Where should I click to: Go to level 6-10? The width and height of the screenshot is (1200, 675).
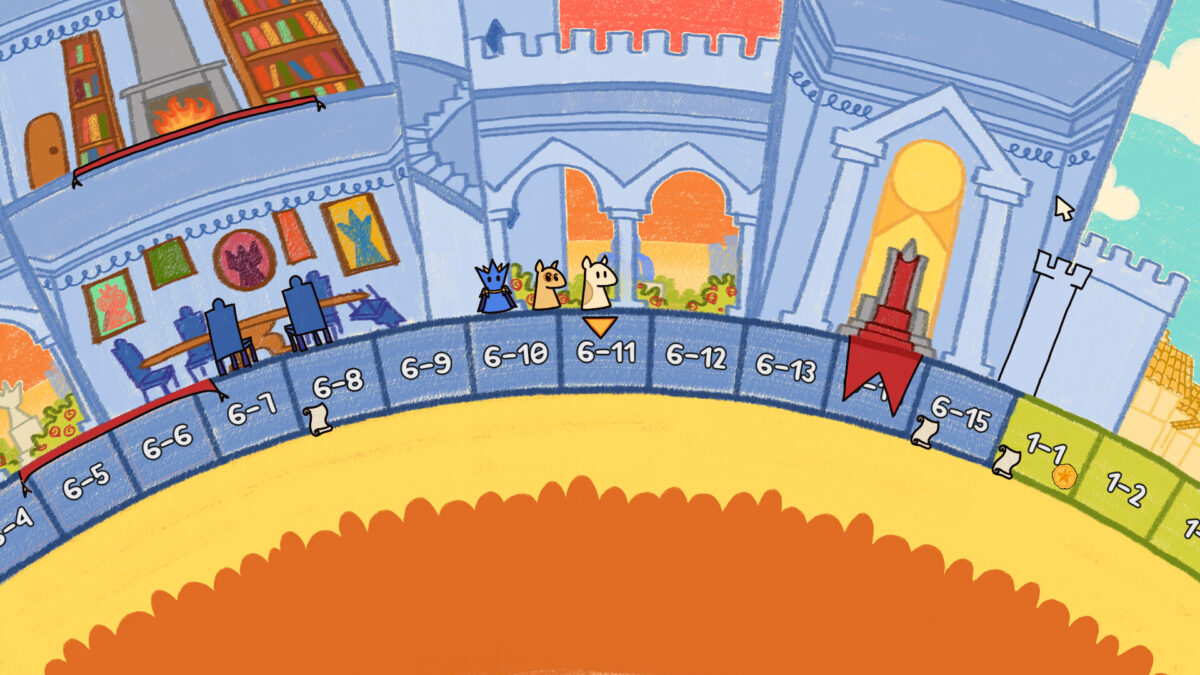click(515, 354)
